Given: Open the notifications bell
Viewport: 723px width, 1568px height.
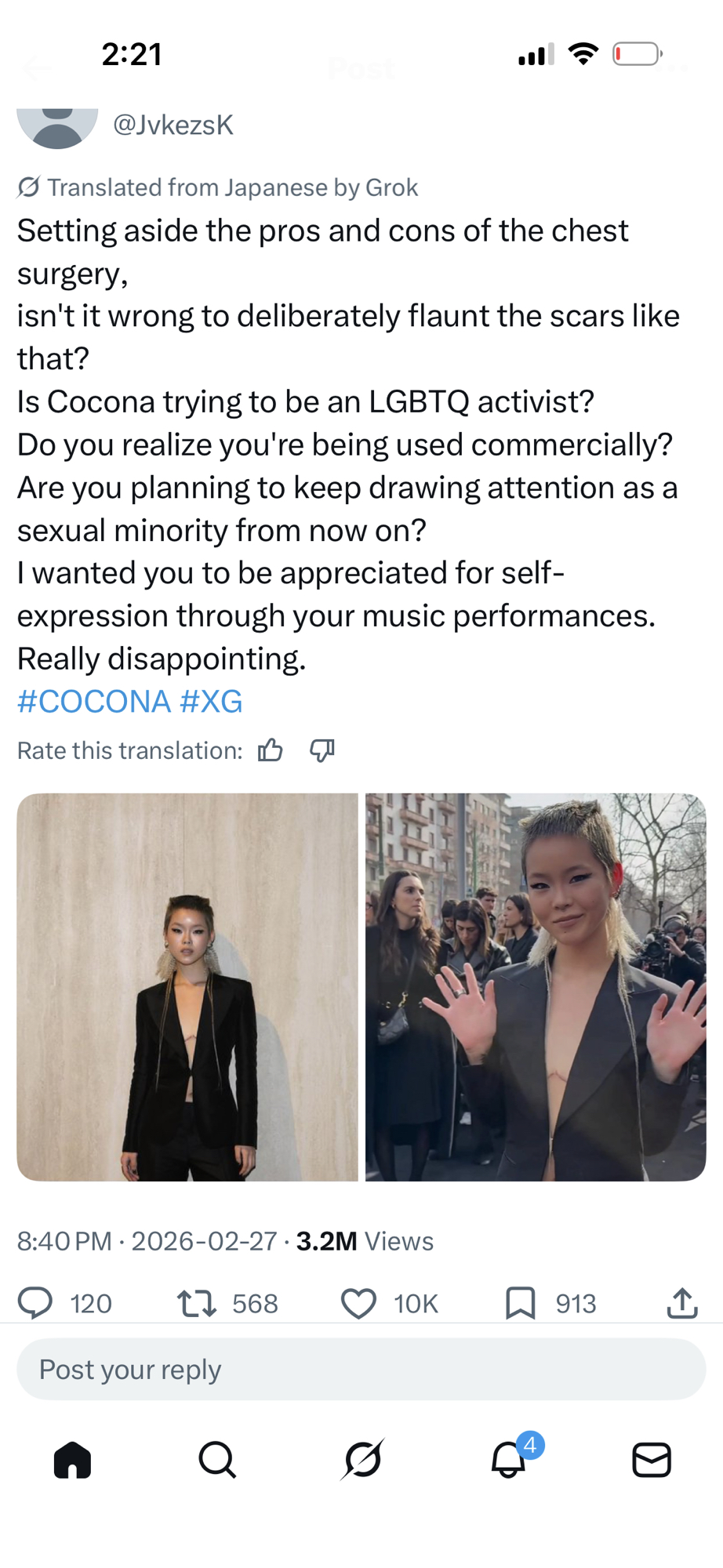Looking at the screenshot, I should tap(508, 1460).
